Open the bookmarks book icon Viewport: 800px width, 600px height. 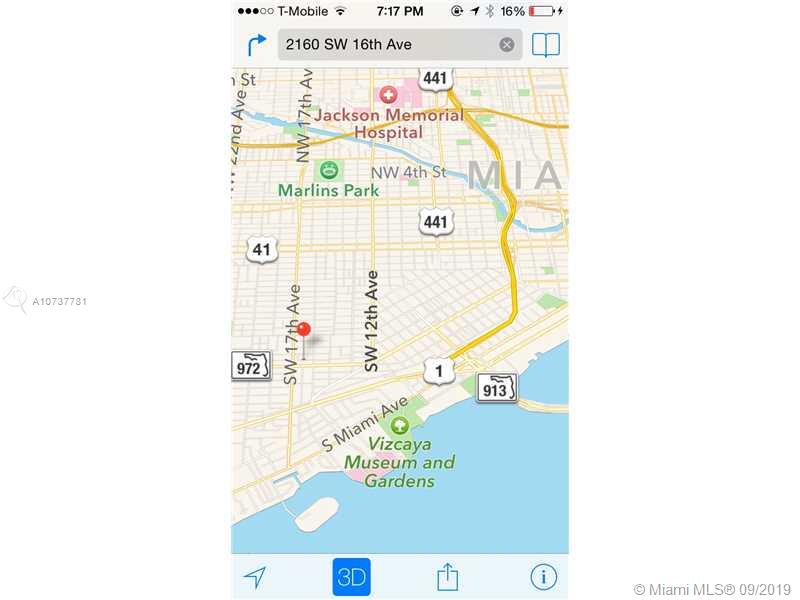pyautogui.click(x=546, y=45)
